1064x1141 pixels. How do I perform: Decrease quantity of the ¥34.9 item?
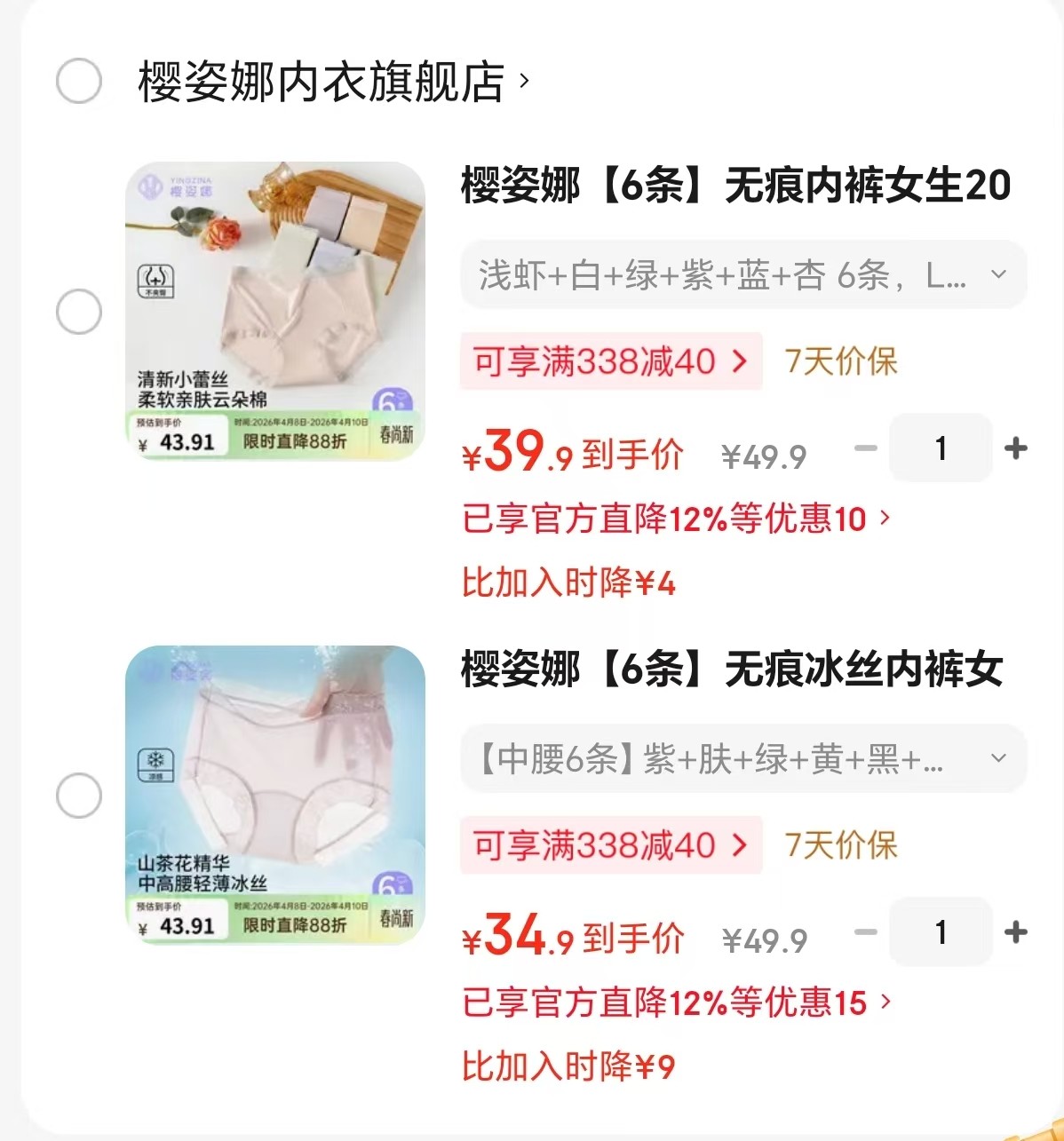click(865, 932)
